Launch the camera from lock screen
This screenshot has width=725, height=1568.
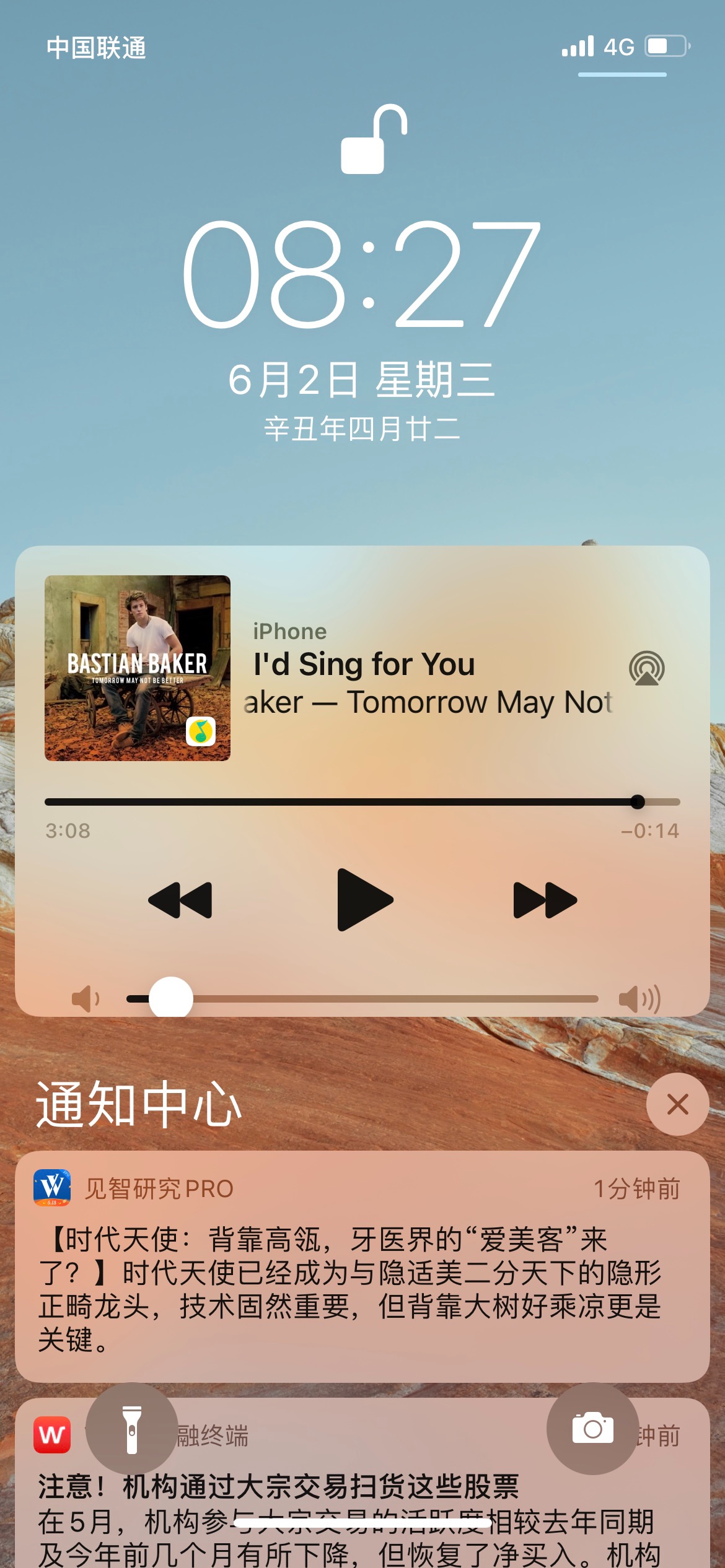(x=592, y=1429)
